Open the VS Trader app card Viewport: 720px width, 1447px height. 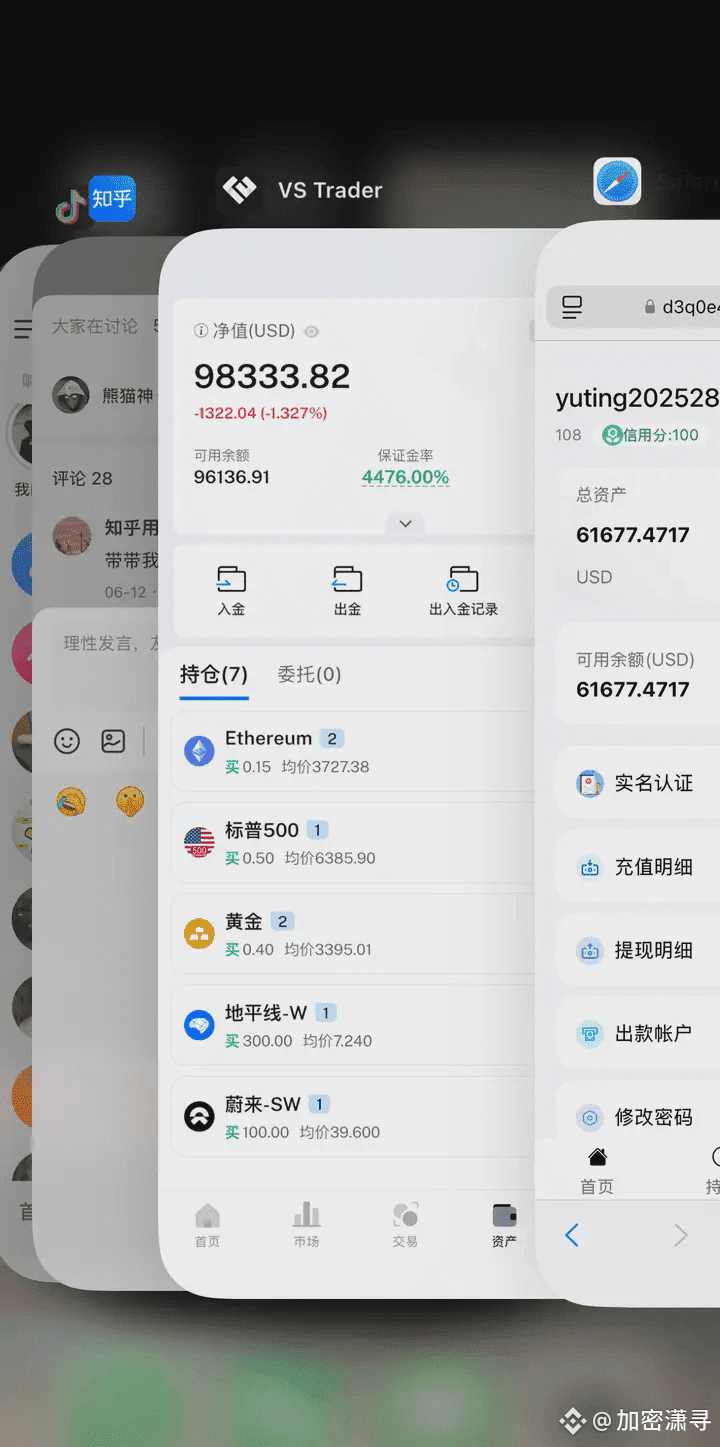[350, 760]
